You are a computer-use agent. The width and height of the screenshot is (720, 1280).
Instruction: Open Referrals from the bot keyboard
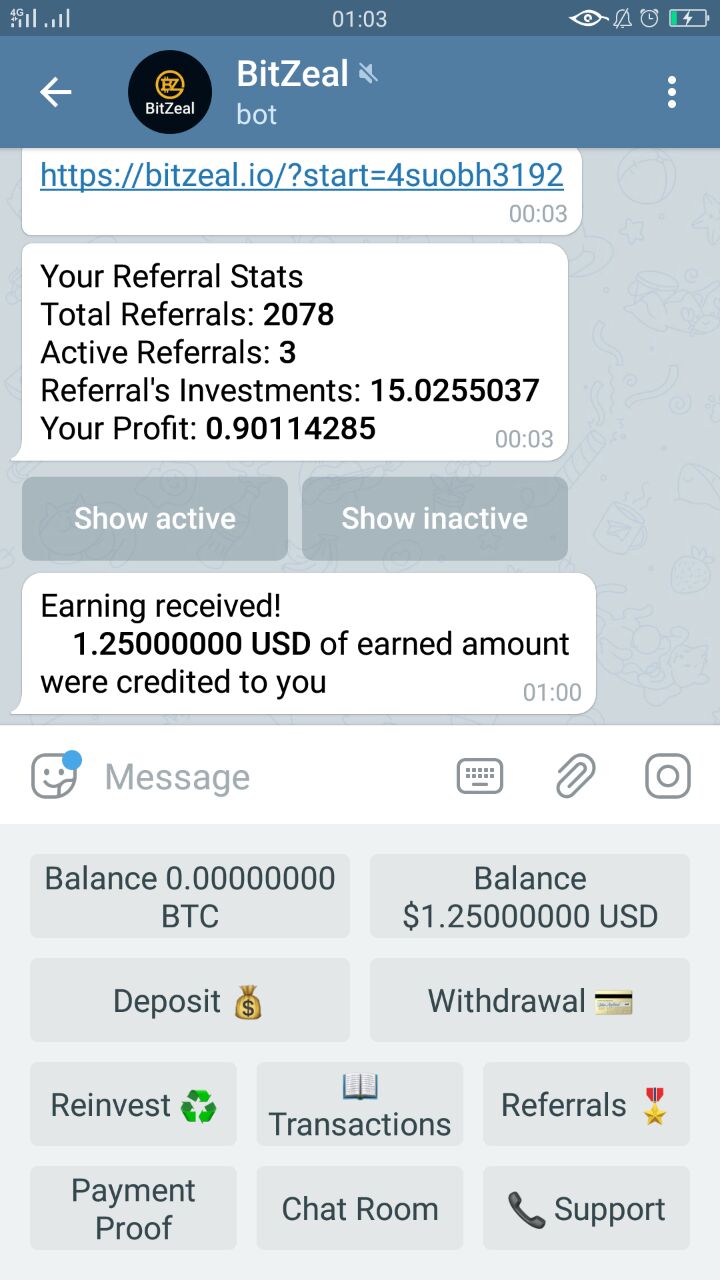pos(586,1104)
